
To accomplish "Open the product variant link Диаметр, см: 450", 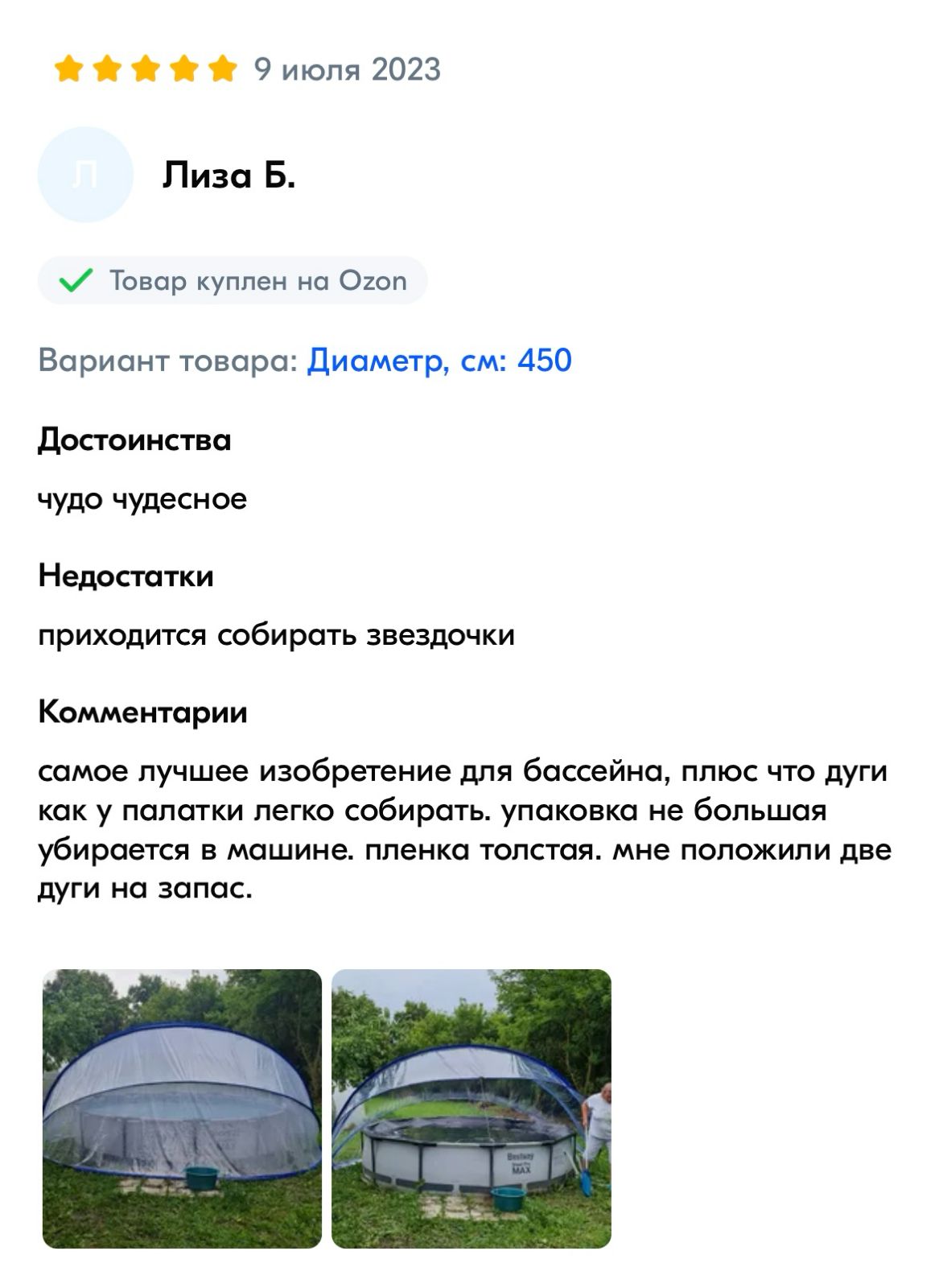I will (x=439, y=360).
